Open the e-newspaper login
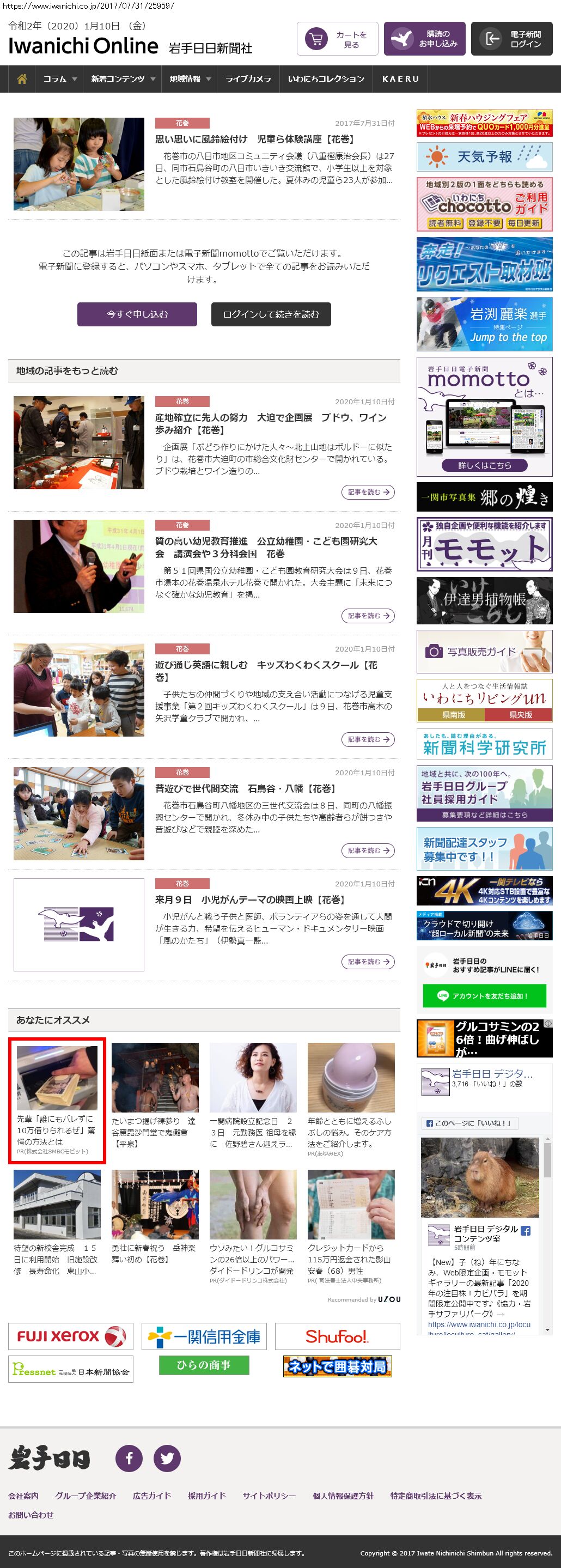The image size is (561, 1568). (511, 39)
